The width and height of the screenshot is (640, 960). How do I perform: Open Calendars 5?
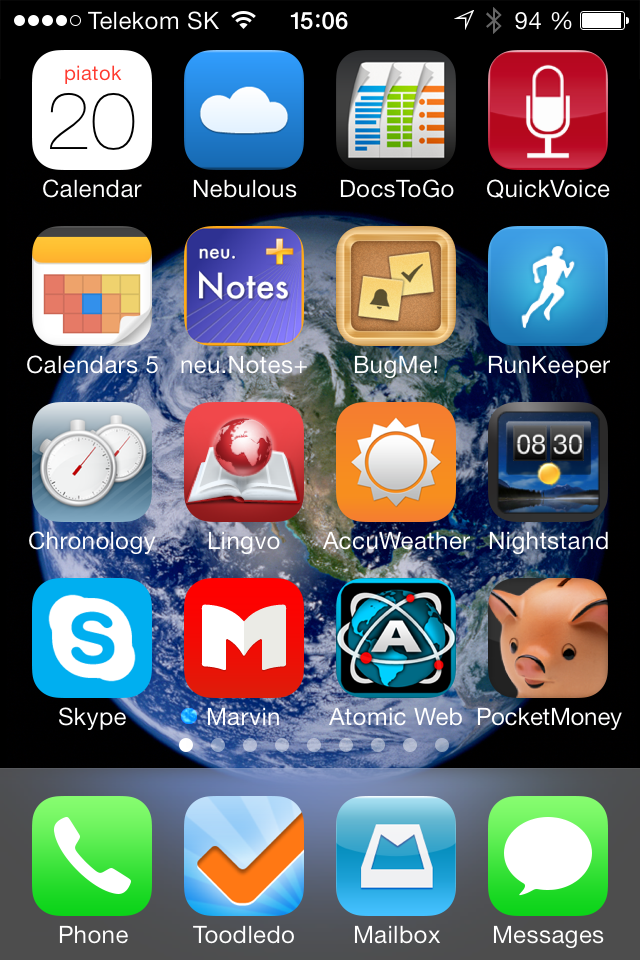click(92, 286)
